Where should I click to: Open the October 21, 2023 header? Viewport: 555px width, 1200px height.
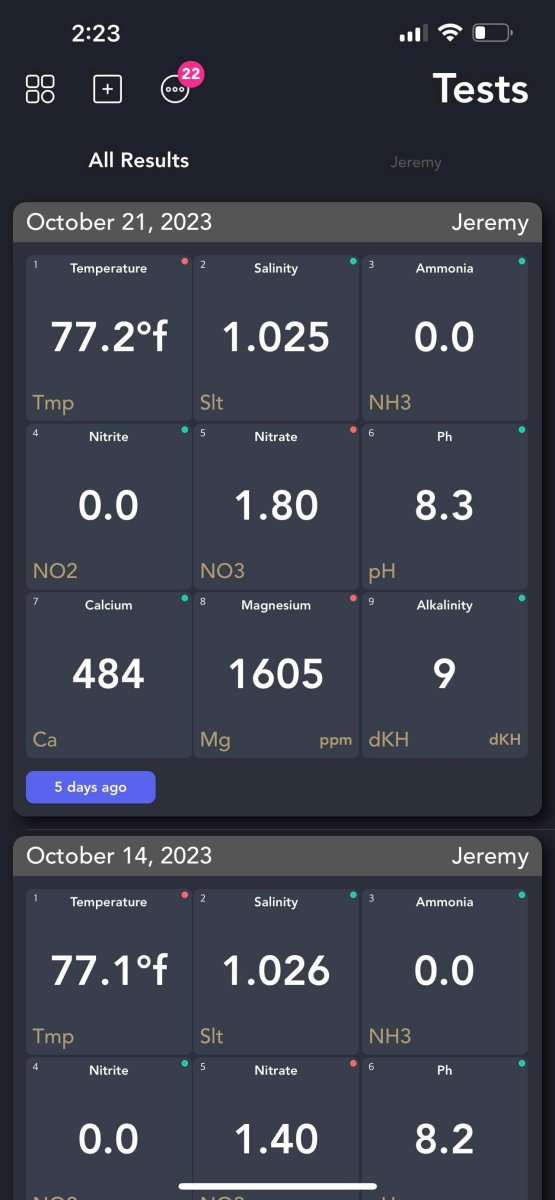point(277,222)
